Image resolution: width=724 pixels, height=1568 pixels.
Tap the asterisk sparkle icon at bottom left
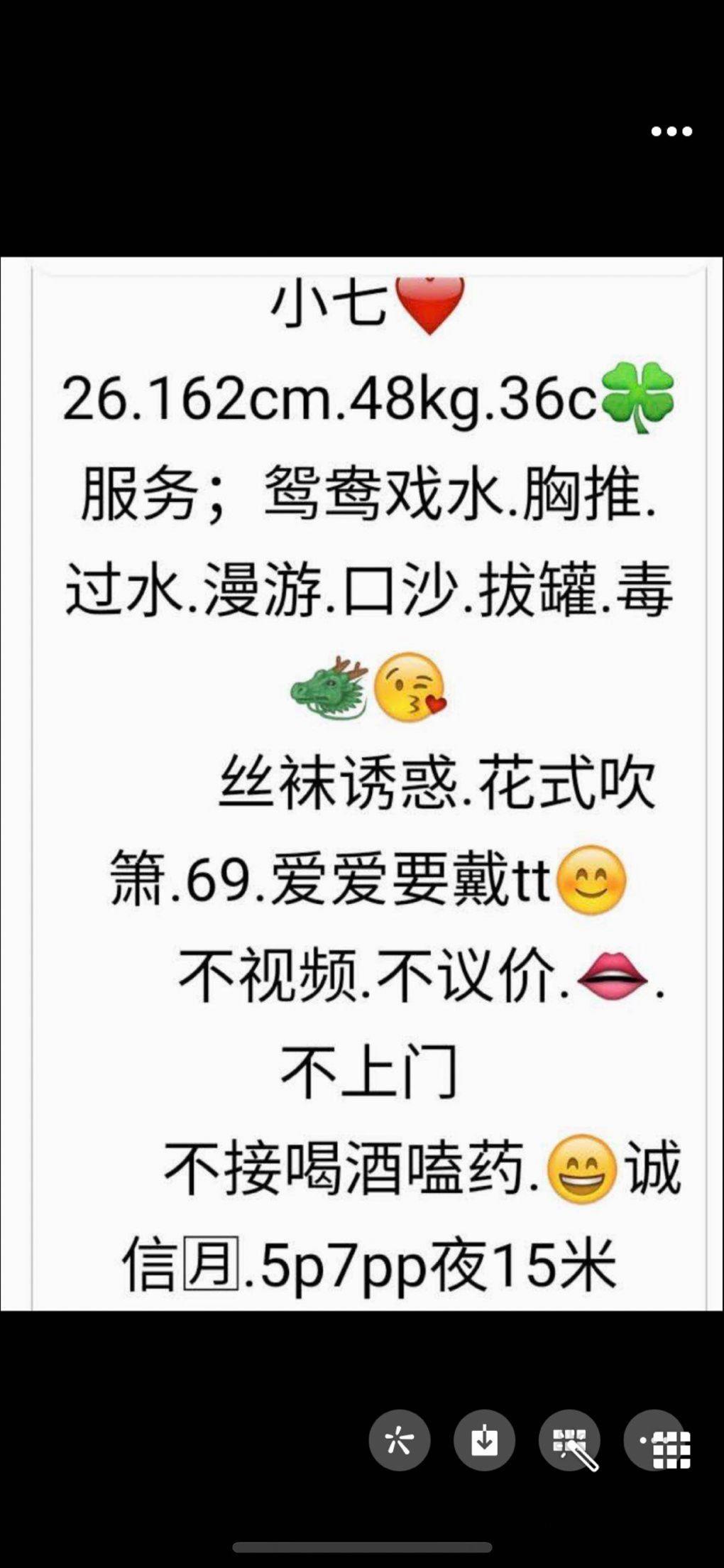[x=399, y=1441]
